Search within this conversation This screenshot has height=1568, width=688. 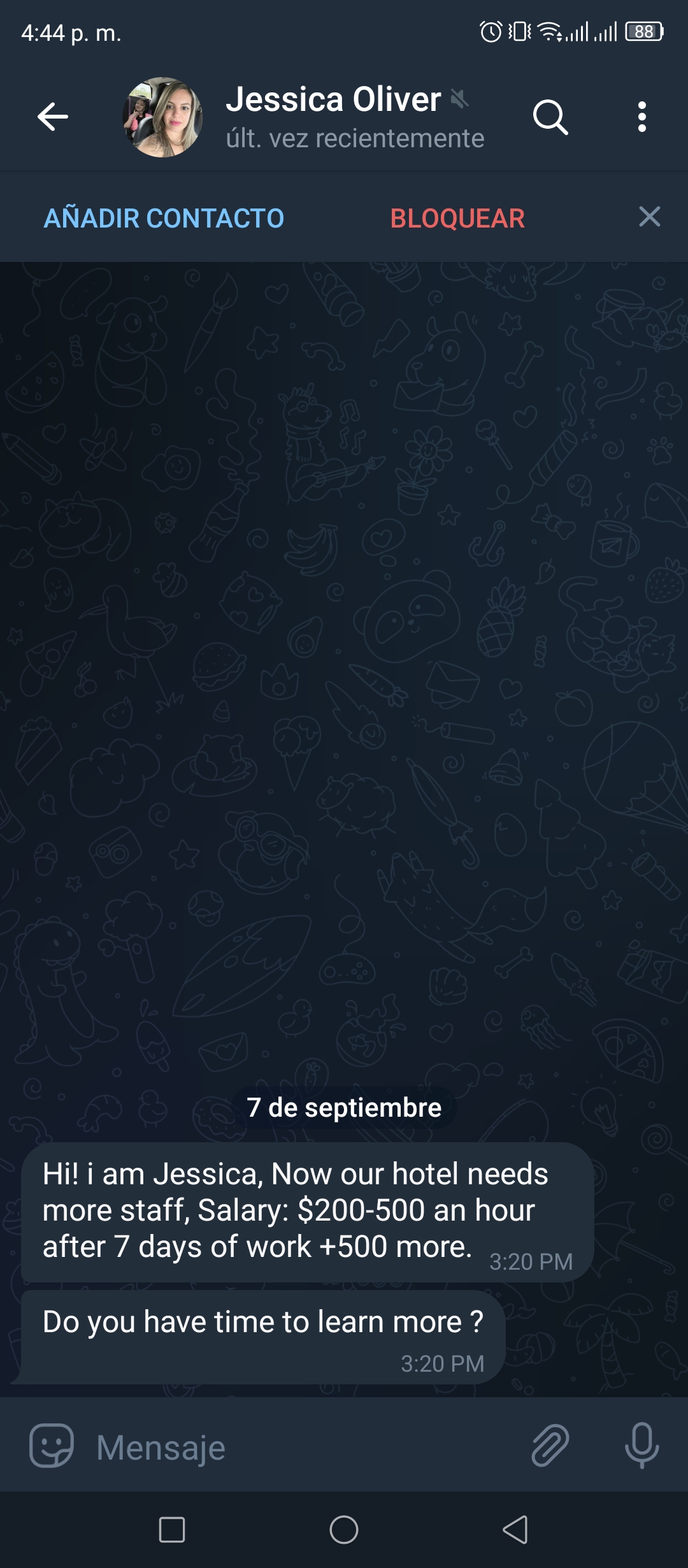click(550, 117)
